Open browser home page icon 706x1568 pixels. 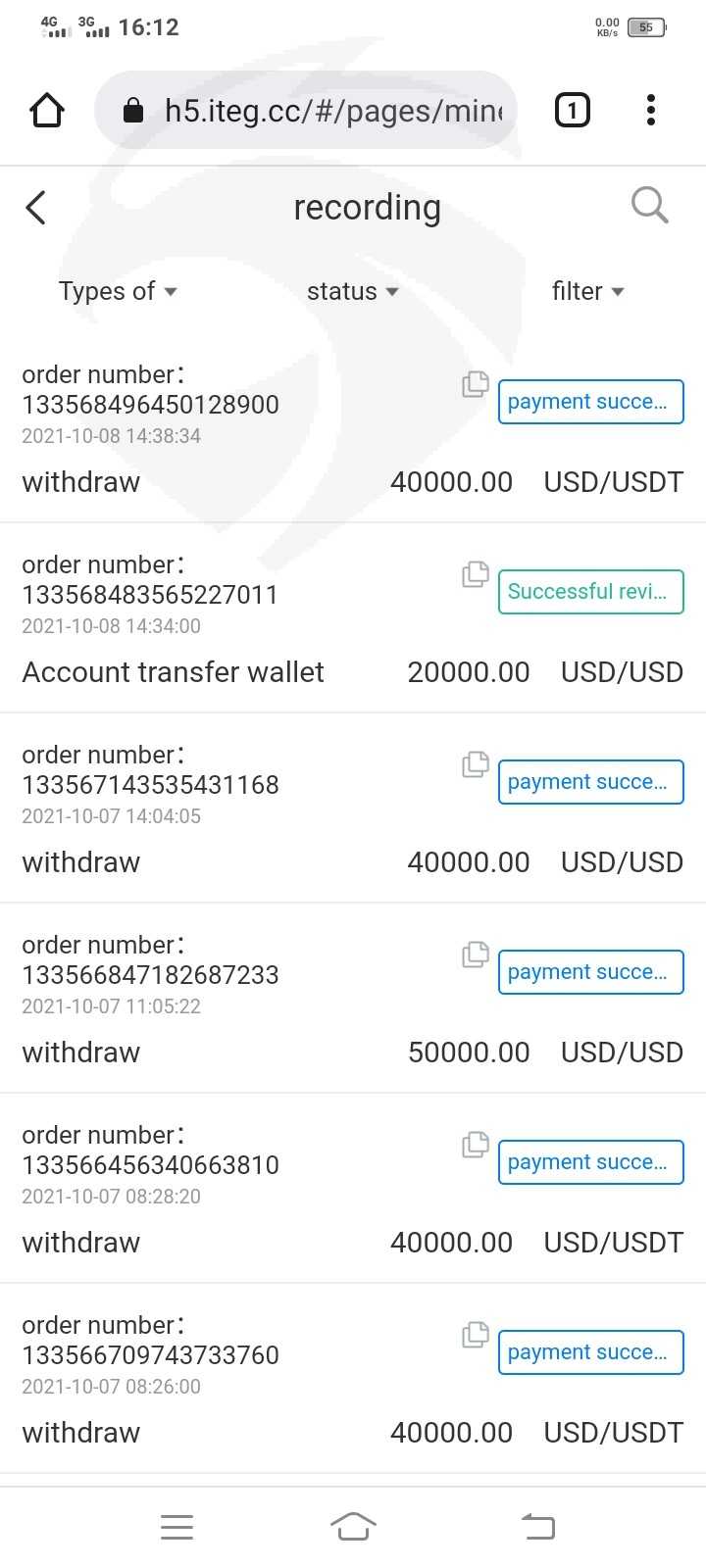tap(47, 110)
